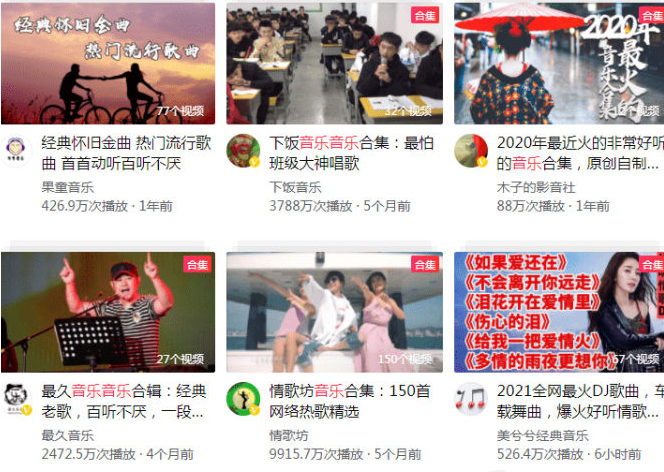This screenshot has width=664, height=472.
Task: Open the 情歌坊 150-song collection thumbnail
Action: [x=334, y=311]
